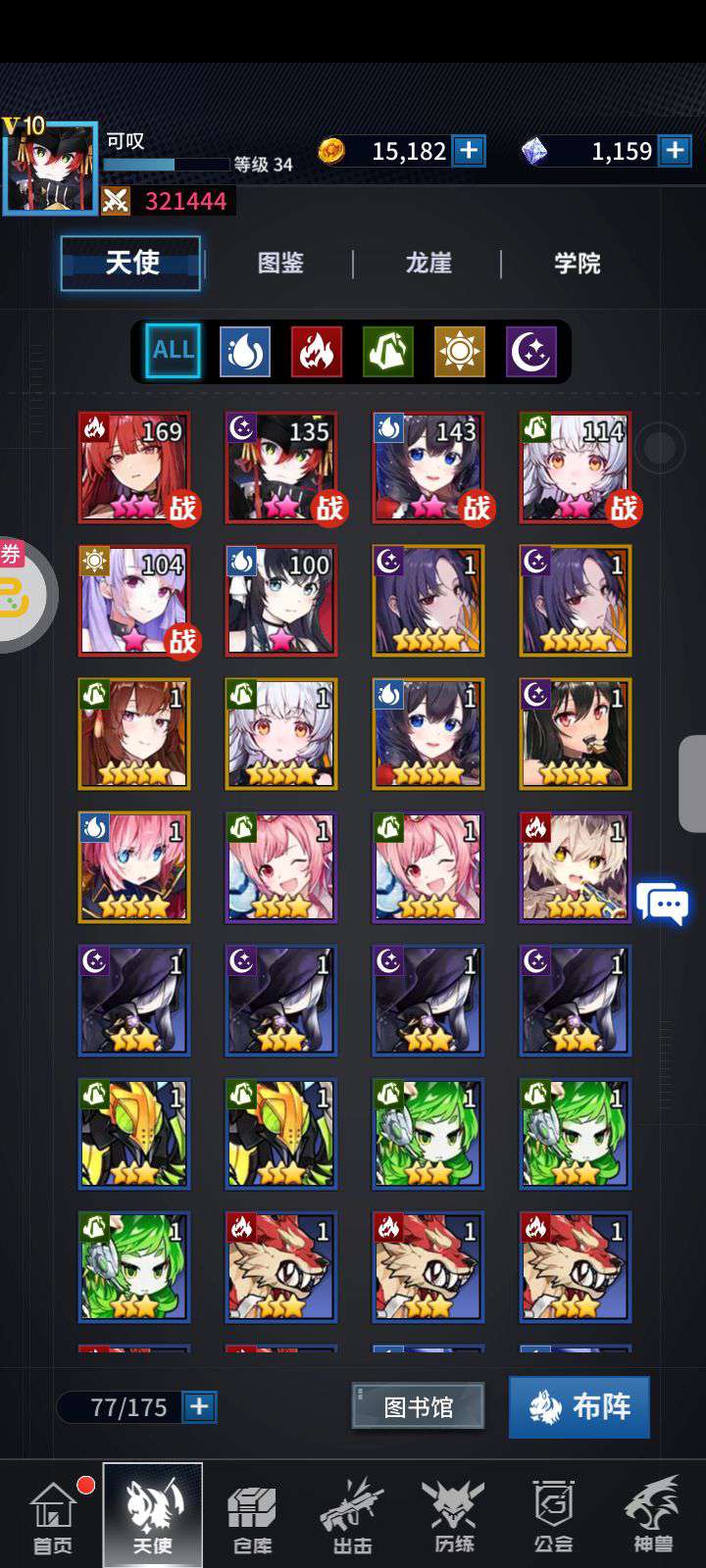Tap the 布阵 formation button

click(x=579, y=1406)
